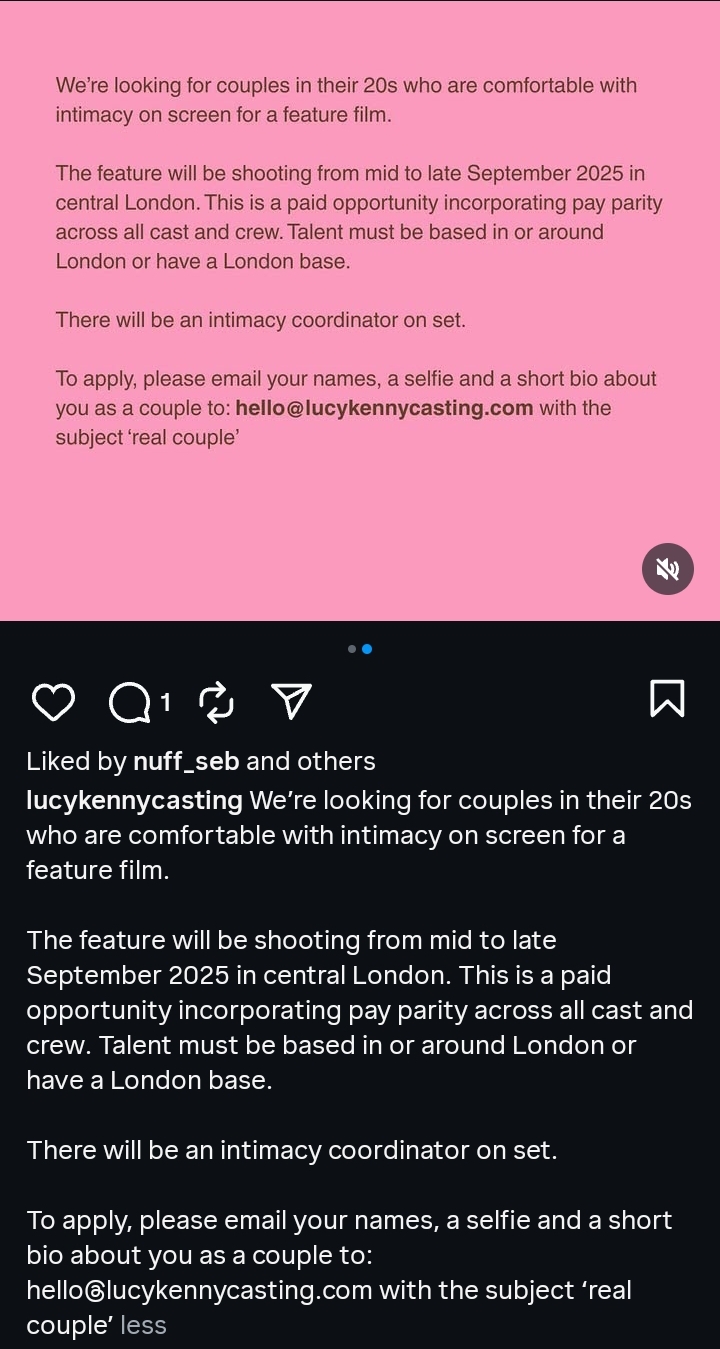Like the lucykennycasting post
The width and height of the screenshot is (720, 1349).
53,702
